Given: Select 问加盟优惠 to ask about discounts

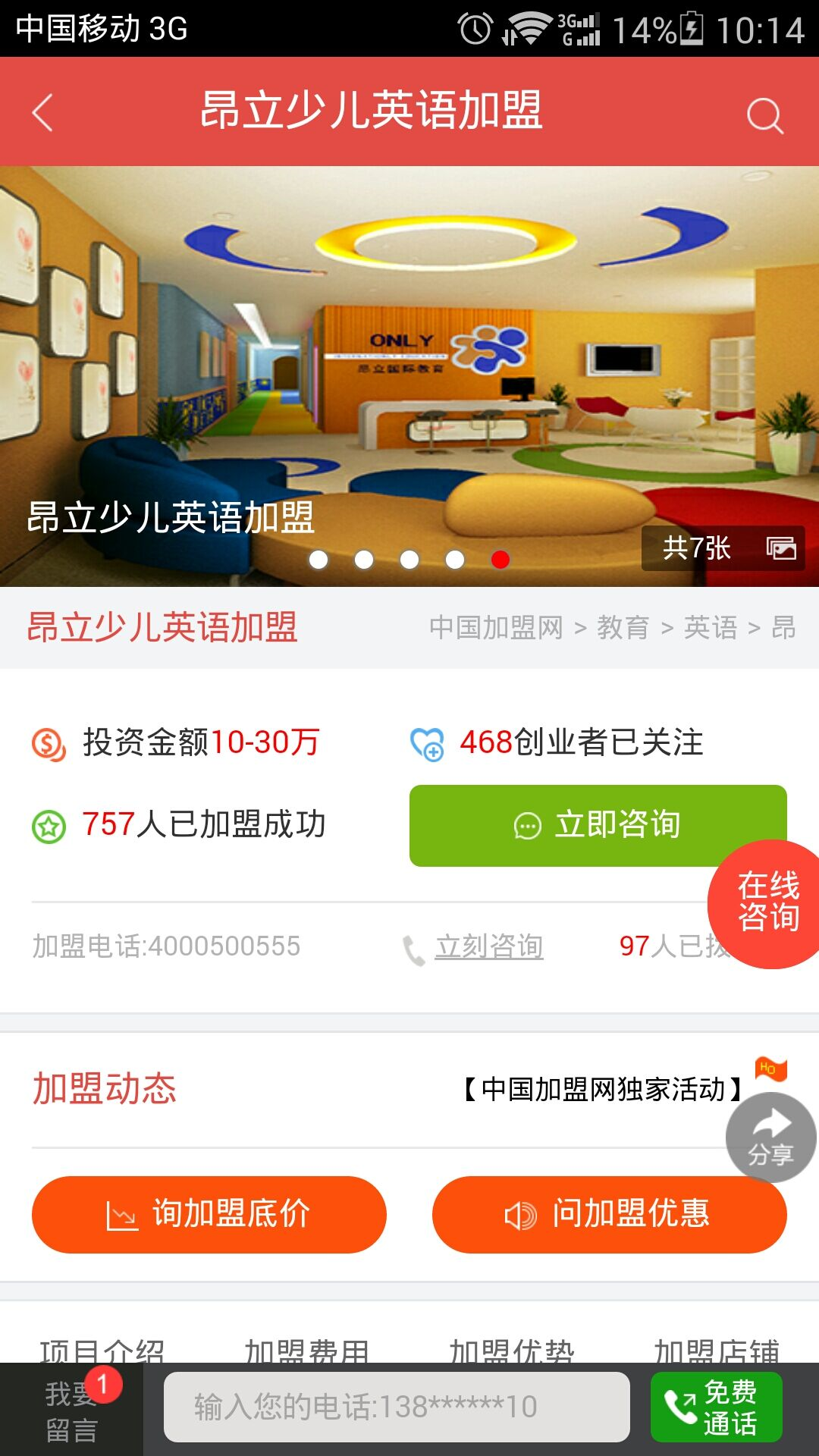Looking at the screenshot, I should (609, 1214).
